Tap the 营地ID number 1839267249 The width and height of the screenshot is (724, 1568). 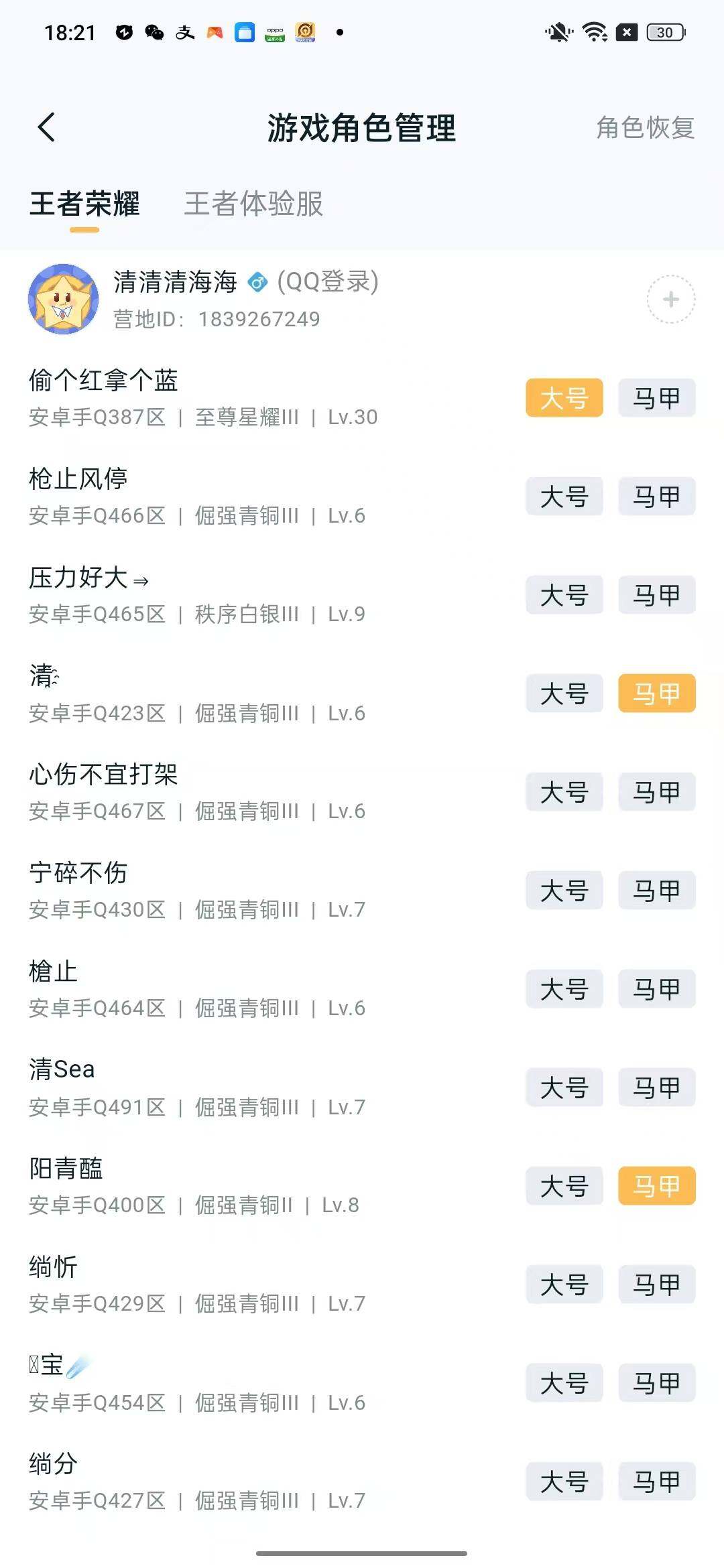(258, 320)
